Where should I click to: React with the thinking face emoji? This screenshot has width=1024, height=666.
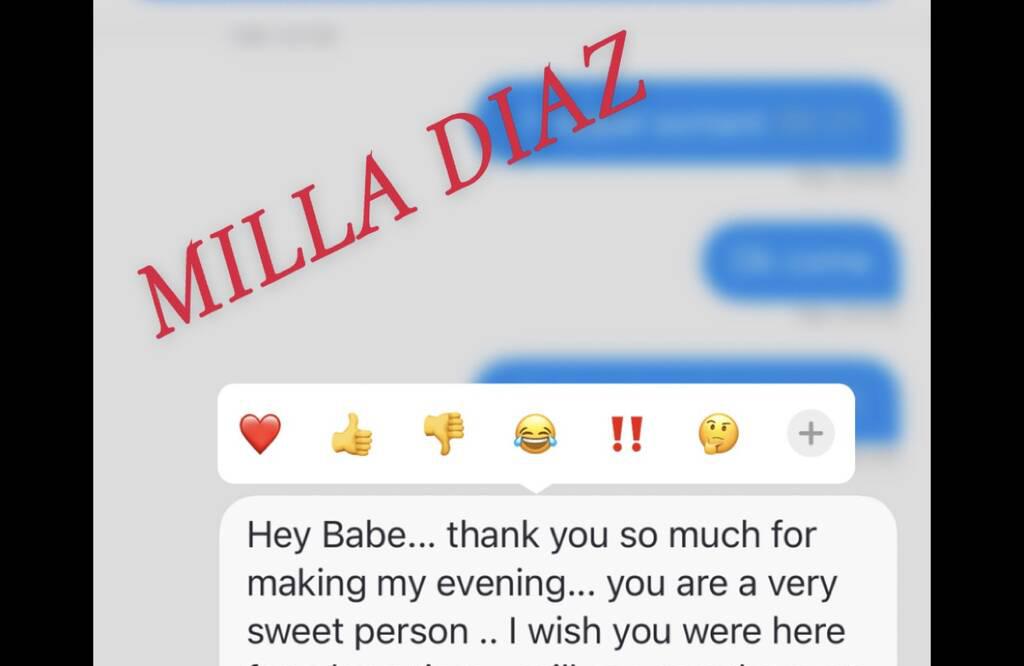(718, 434)
